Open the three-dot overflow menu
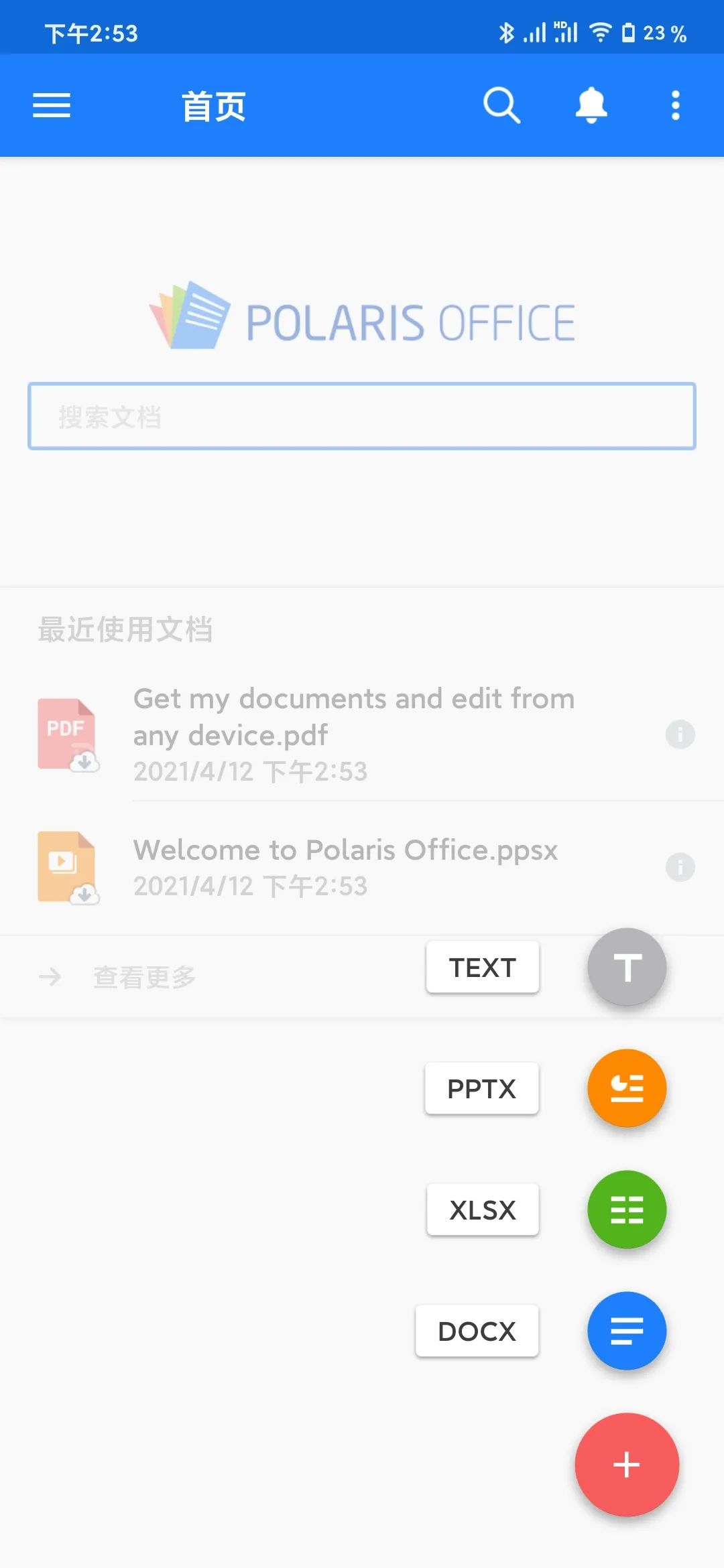 point(675,105)
